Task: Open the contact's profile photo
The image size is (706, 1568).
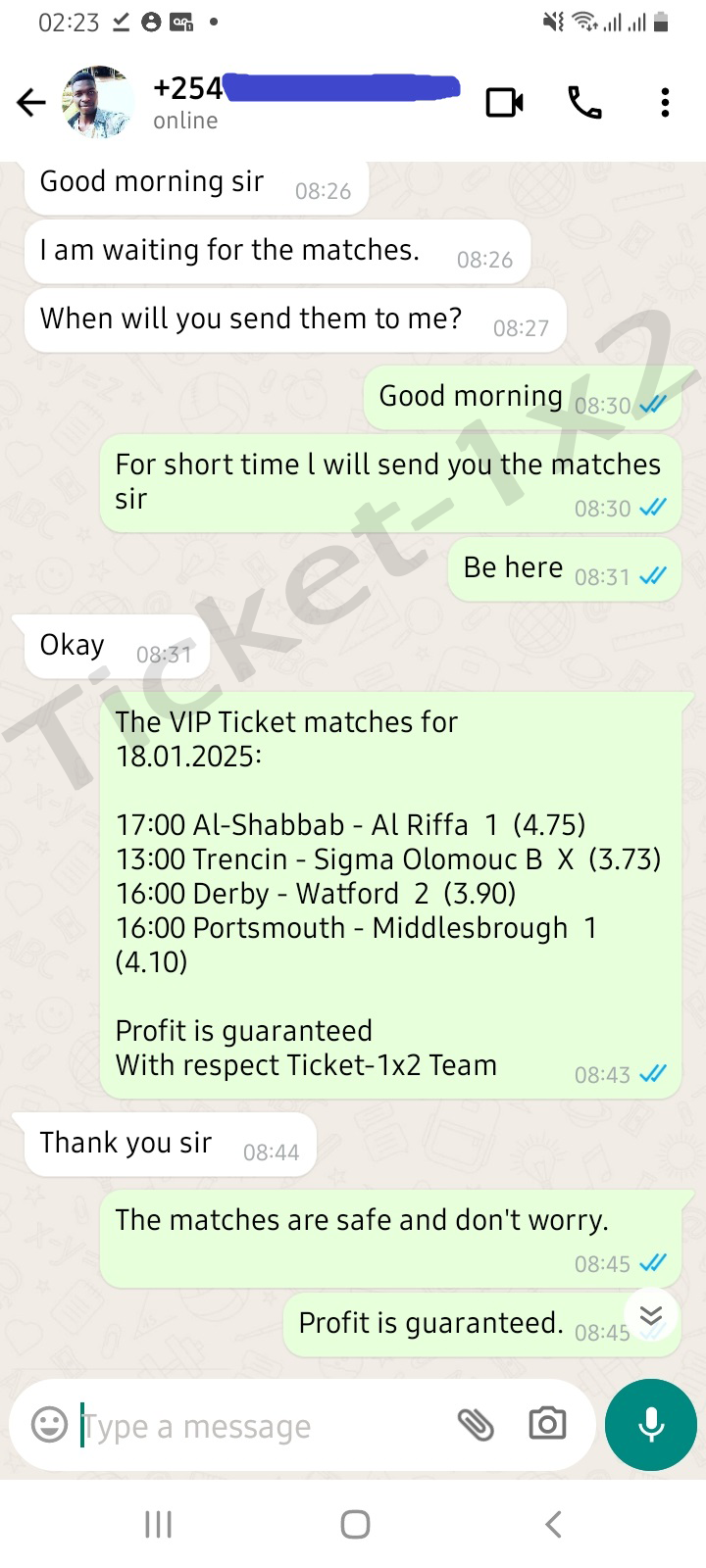Action: [98, 102]
